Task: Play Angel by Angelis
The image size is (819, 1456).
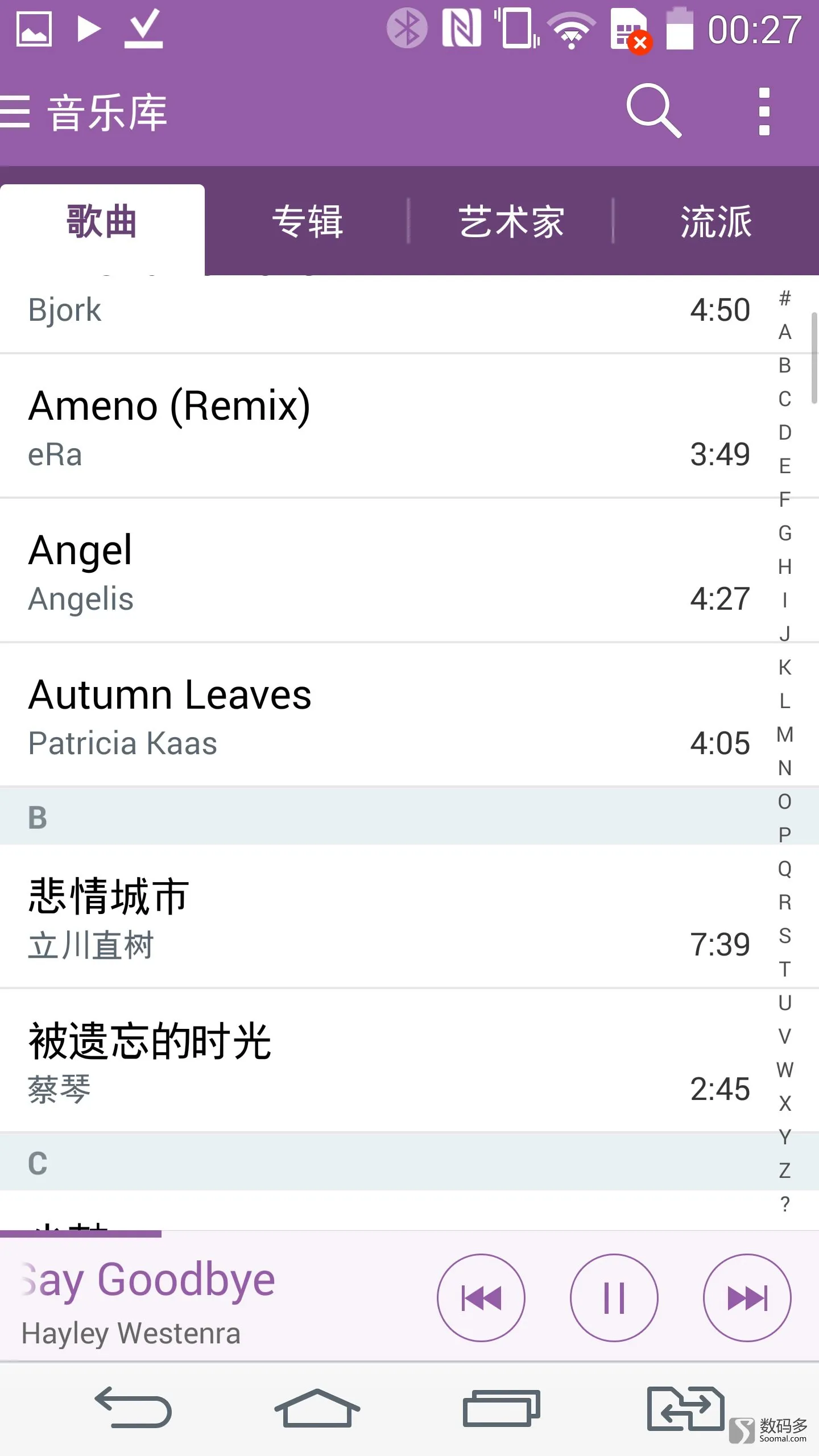Action: [x=387, y=571]
